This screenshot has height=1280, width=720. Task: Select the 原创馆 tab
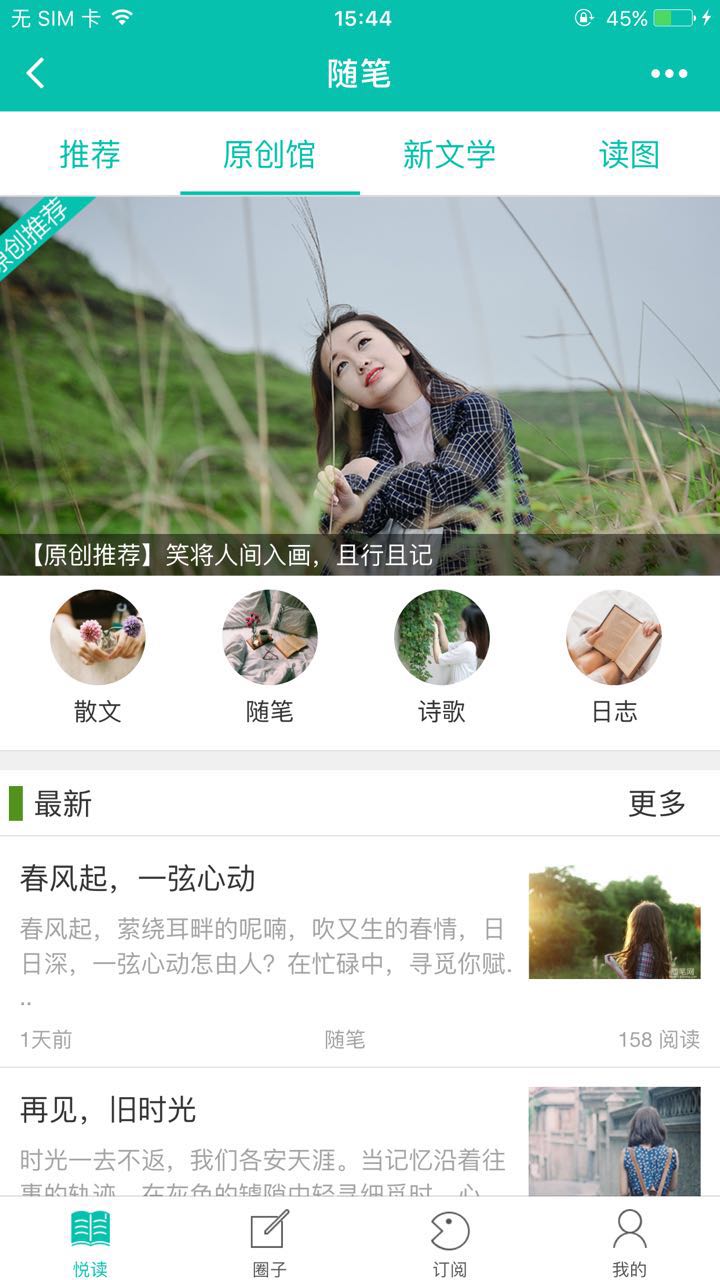[x=269, y=155]
